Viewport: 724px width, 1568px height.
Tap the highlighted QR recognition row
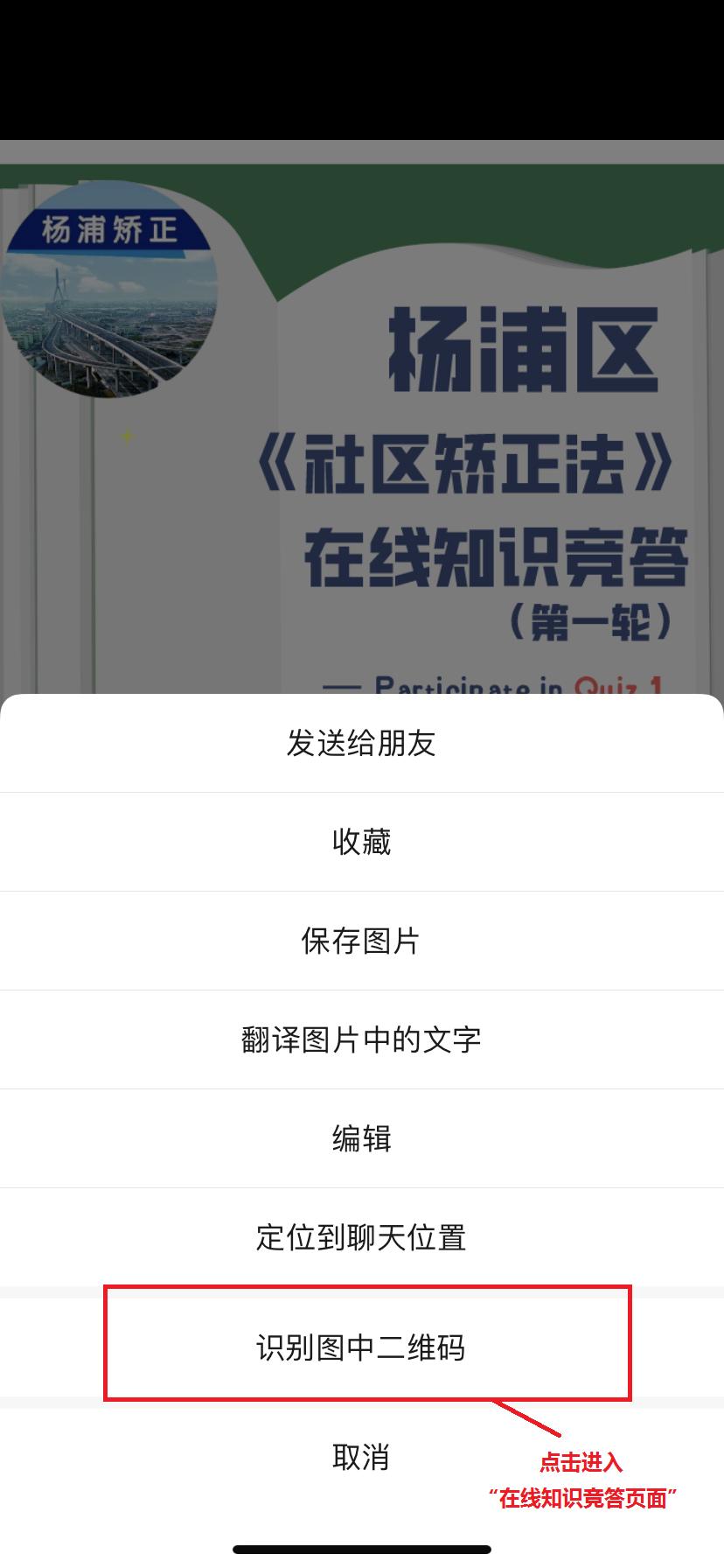click(x=362, y=1347)
